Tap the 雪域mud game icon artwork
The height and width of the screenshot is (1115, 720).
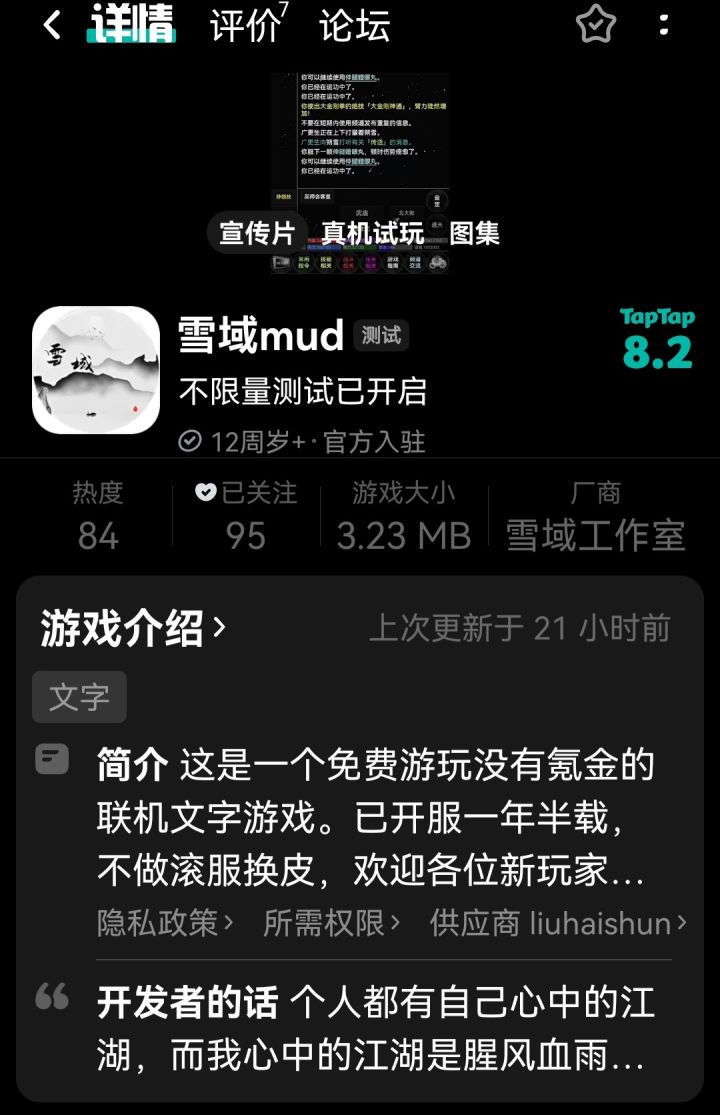[x=96, y=371]
